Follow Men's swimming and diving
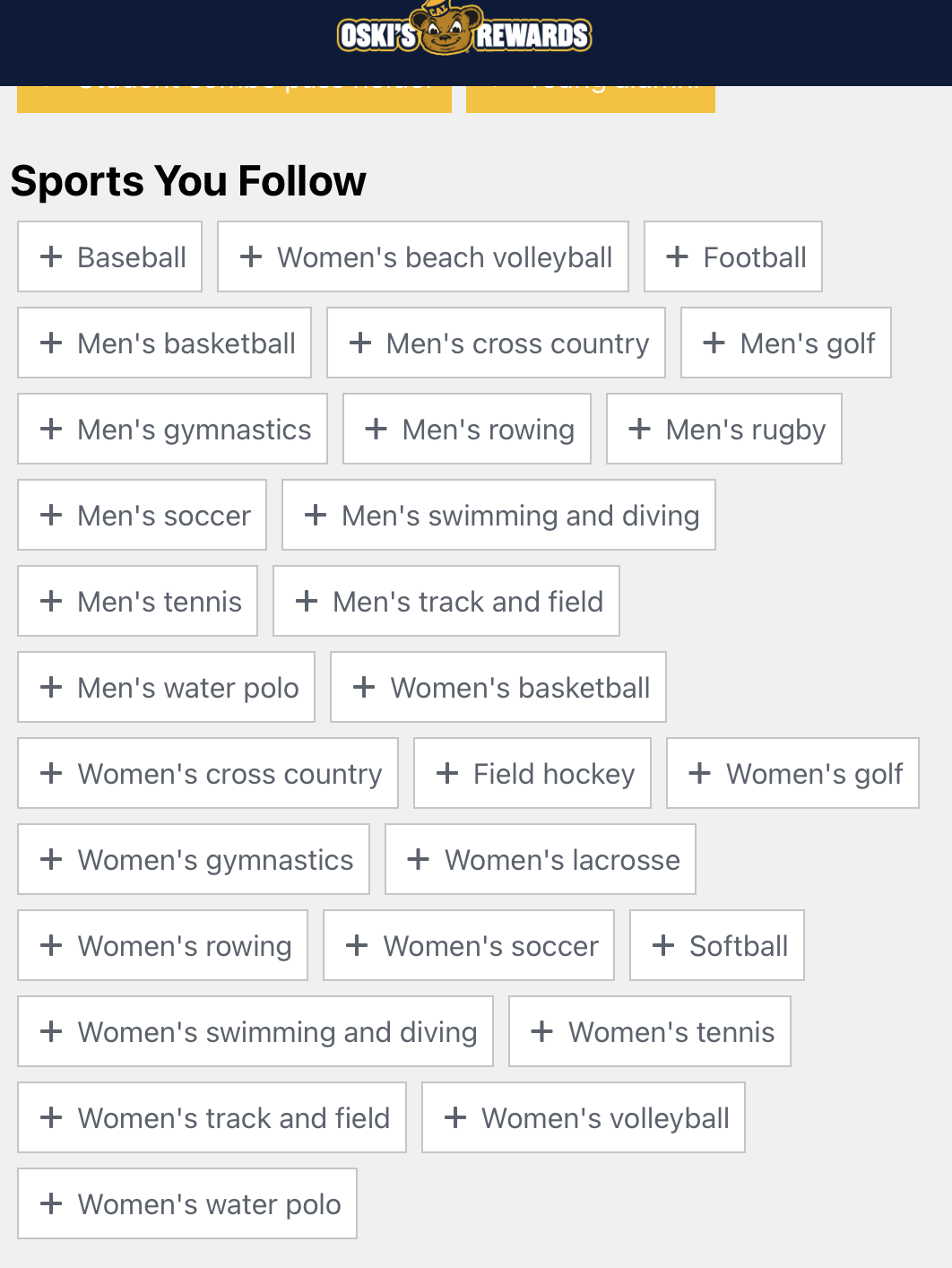Image resolution: width=952 pixels, height=1268 pixels. 499,516
